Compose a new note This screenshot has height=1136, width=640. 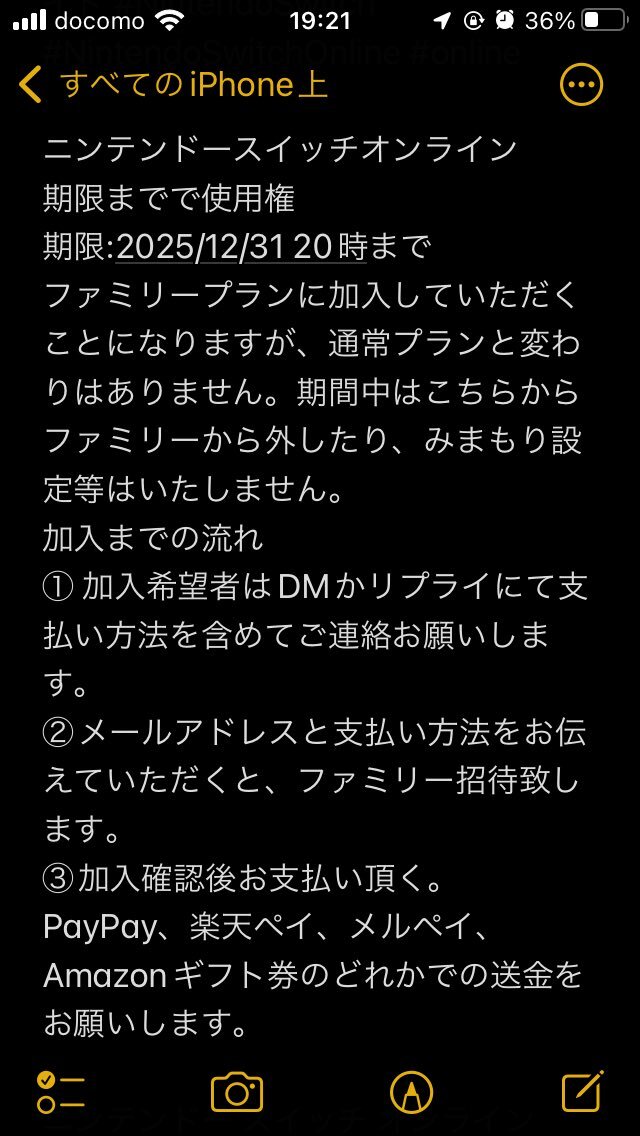pyautogui.click(x=582, y=1090)
